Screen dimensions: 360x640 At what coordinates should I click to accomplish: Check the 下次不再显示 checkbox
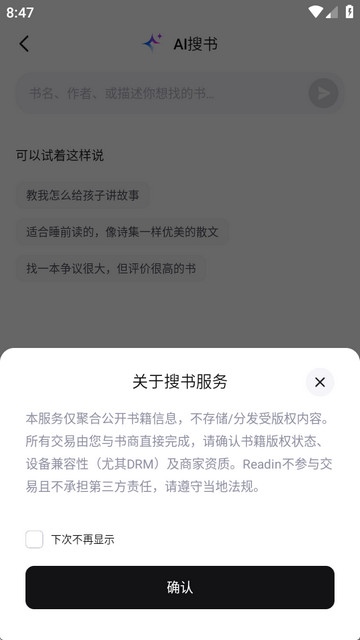pyautogui.click(x=34, y=539)
